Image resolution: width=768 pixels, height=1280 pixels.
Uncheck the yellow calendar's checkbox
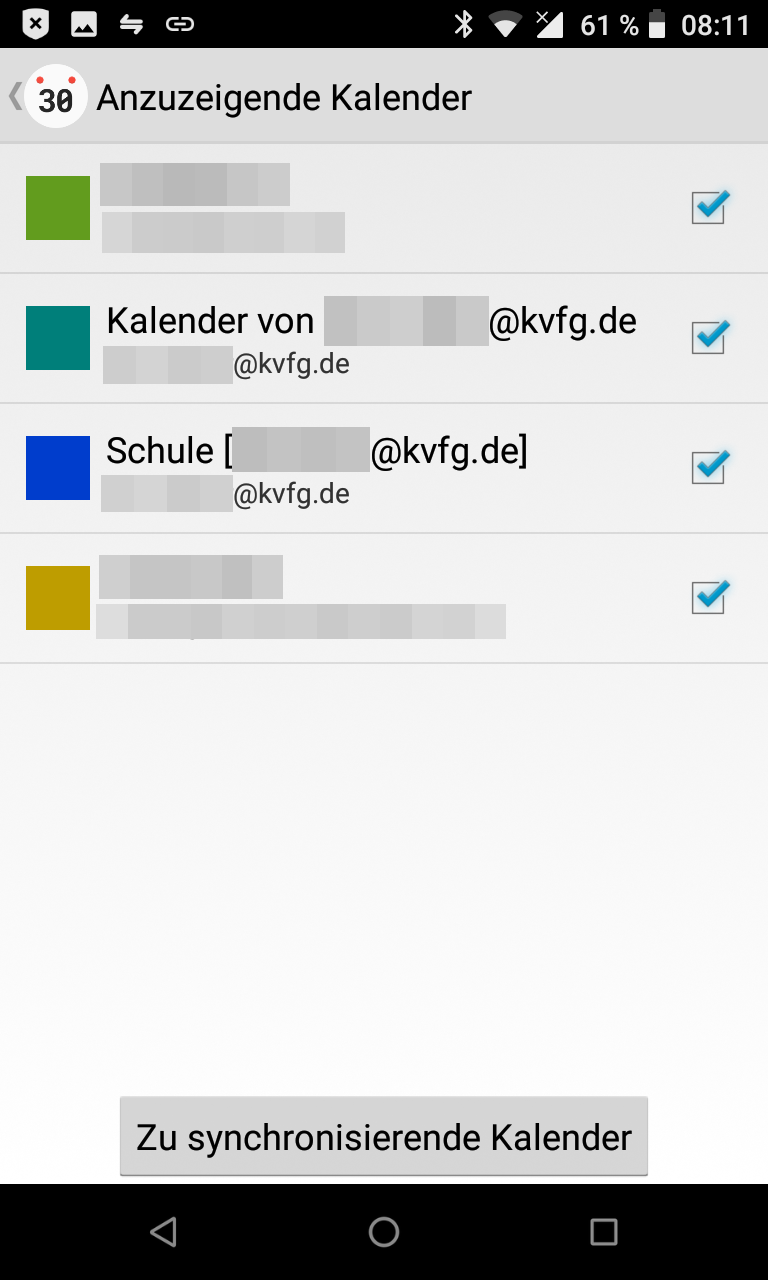708,598
